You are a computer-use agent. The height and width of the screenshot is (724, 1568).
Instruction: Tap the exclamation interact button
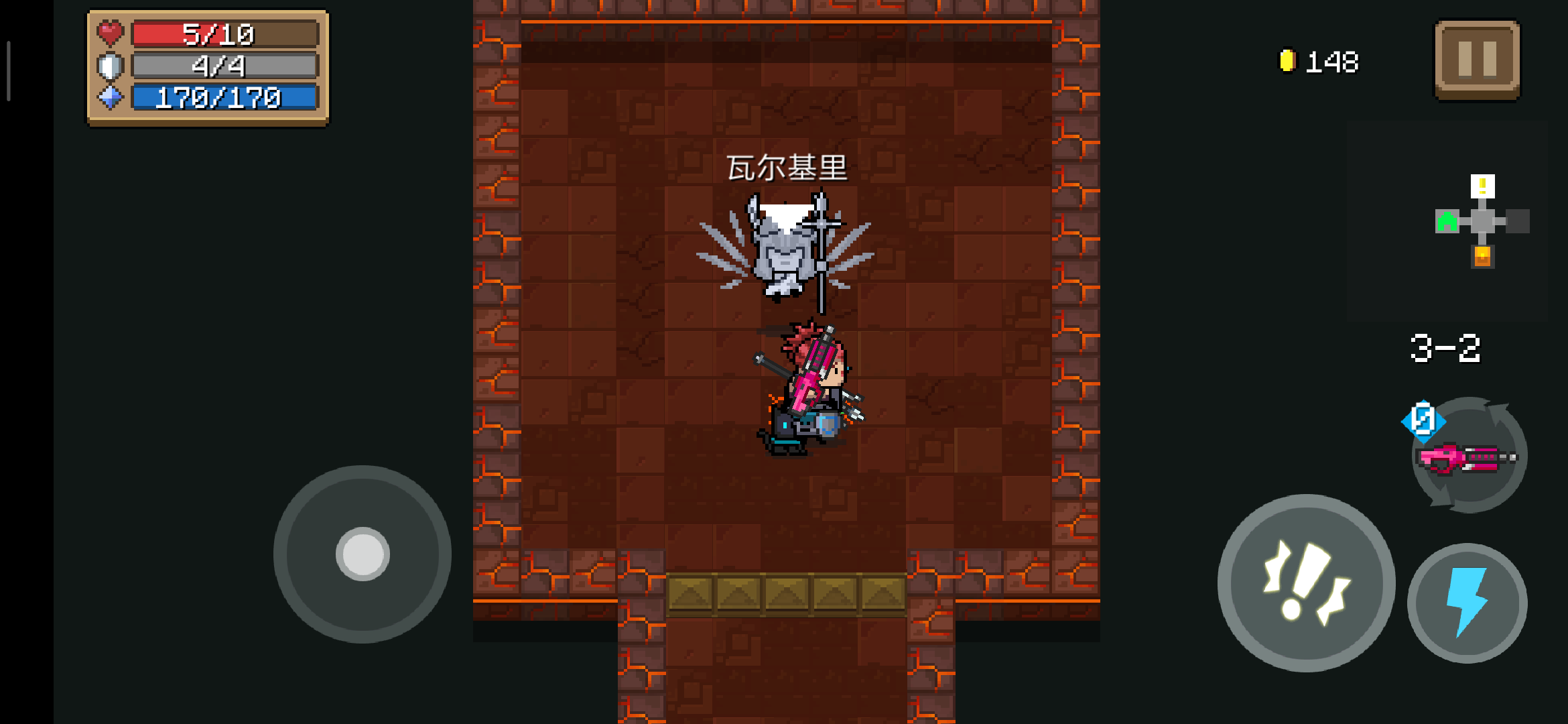(x=1305, y=582)
